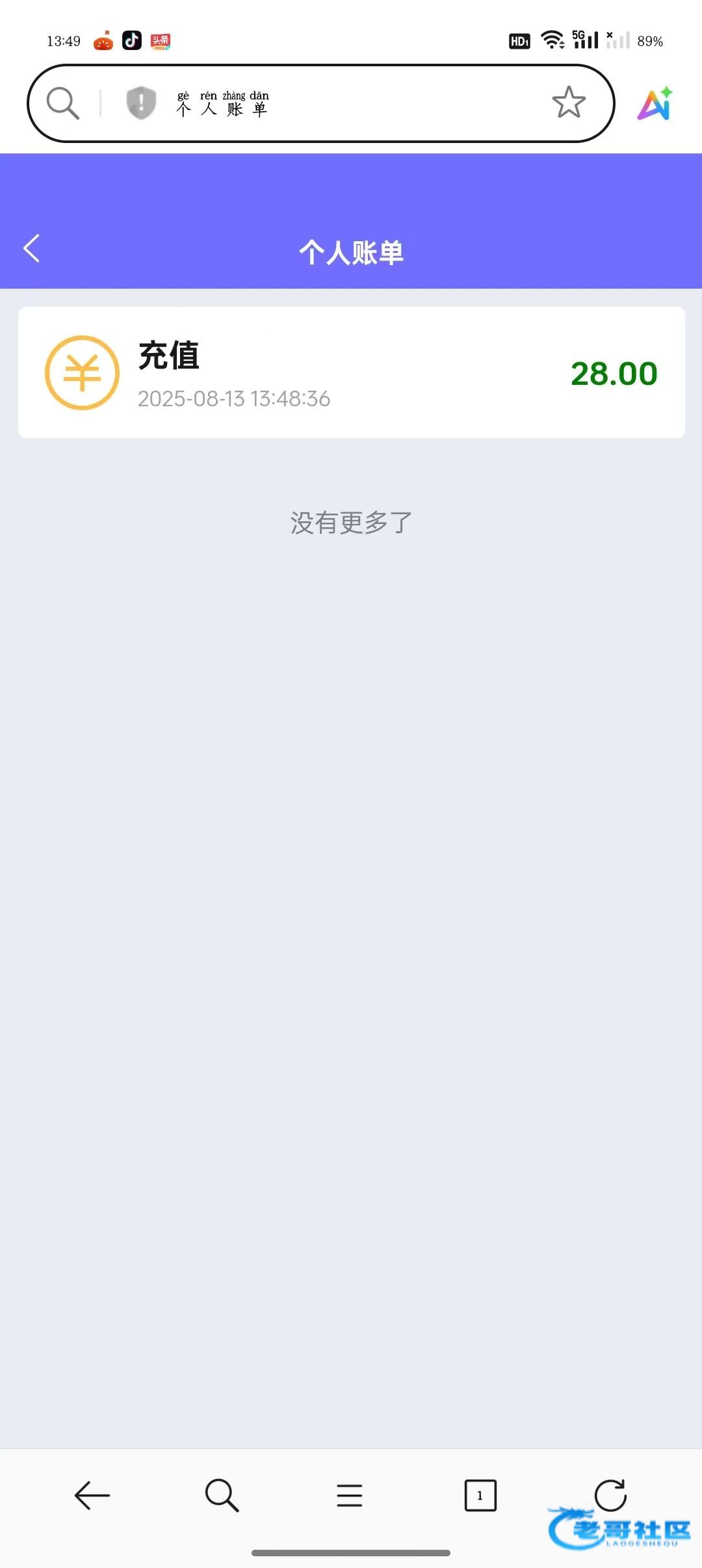
Task: Navigate back with the browser arrow
Action: point(92,1495)
